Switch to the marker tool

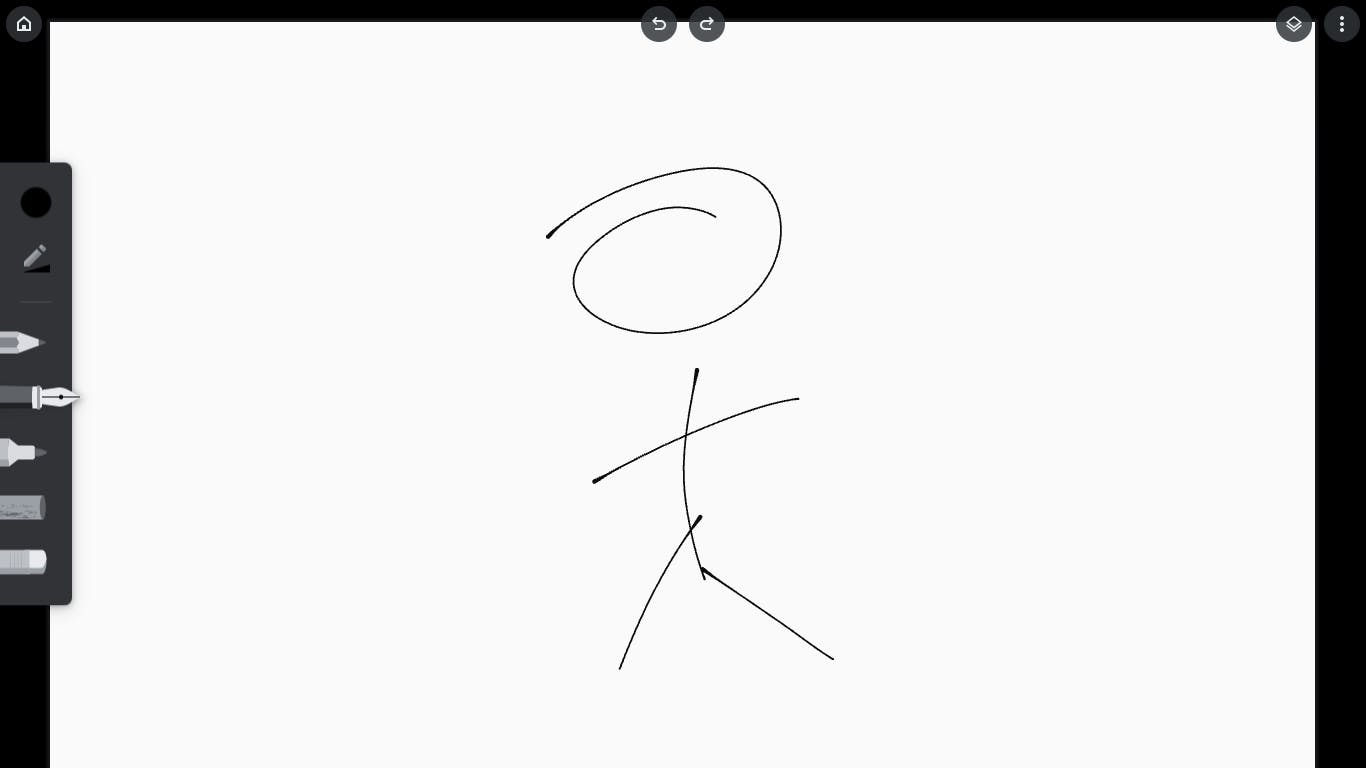[23, 452]
